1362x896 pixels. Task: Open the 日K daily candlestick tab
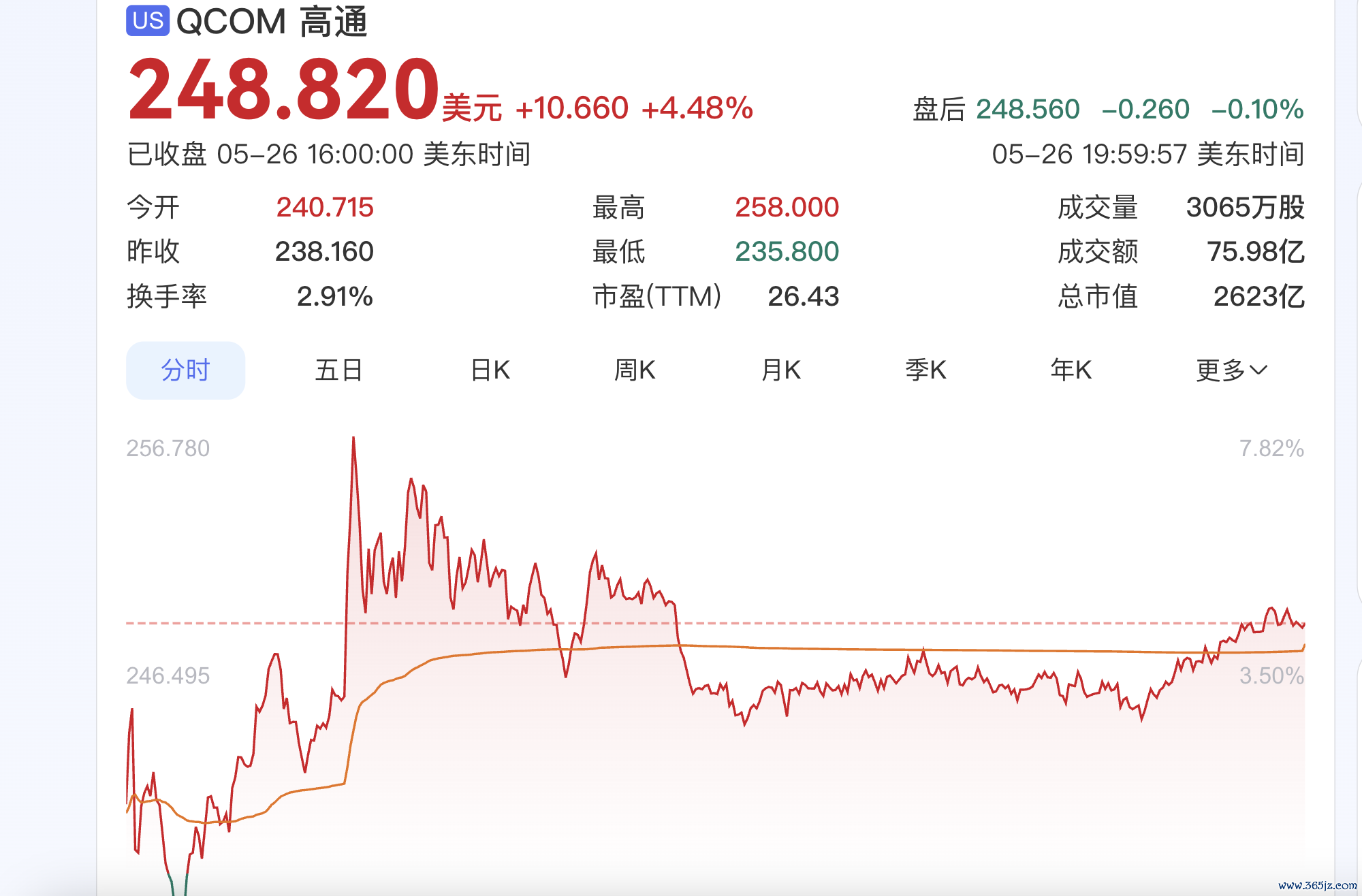click(x=490, y=370)
